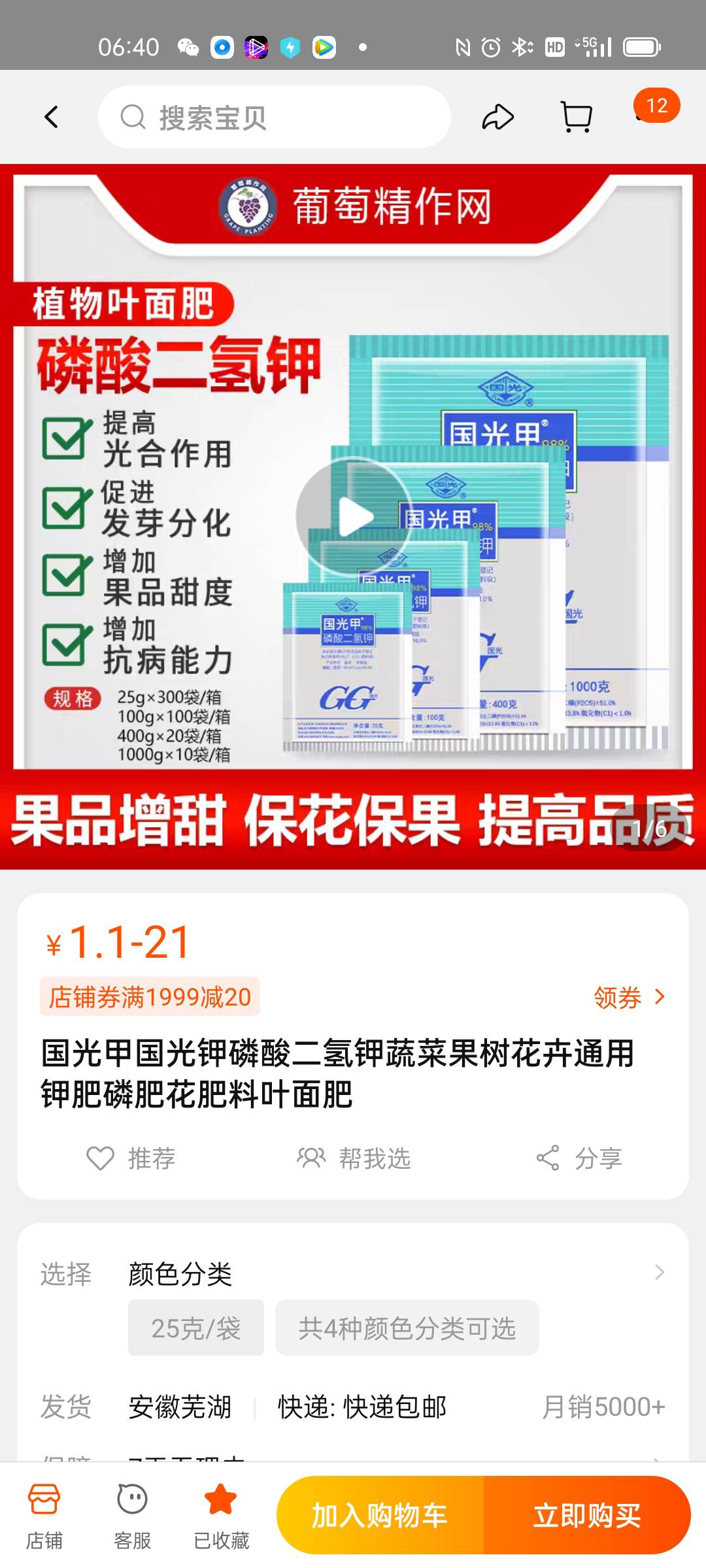Tap 立即购买 to buy now
The width and height of the screenshot is (706, 1568).
click(586, 1515)
